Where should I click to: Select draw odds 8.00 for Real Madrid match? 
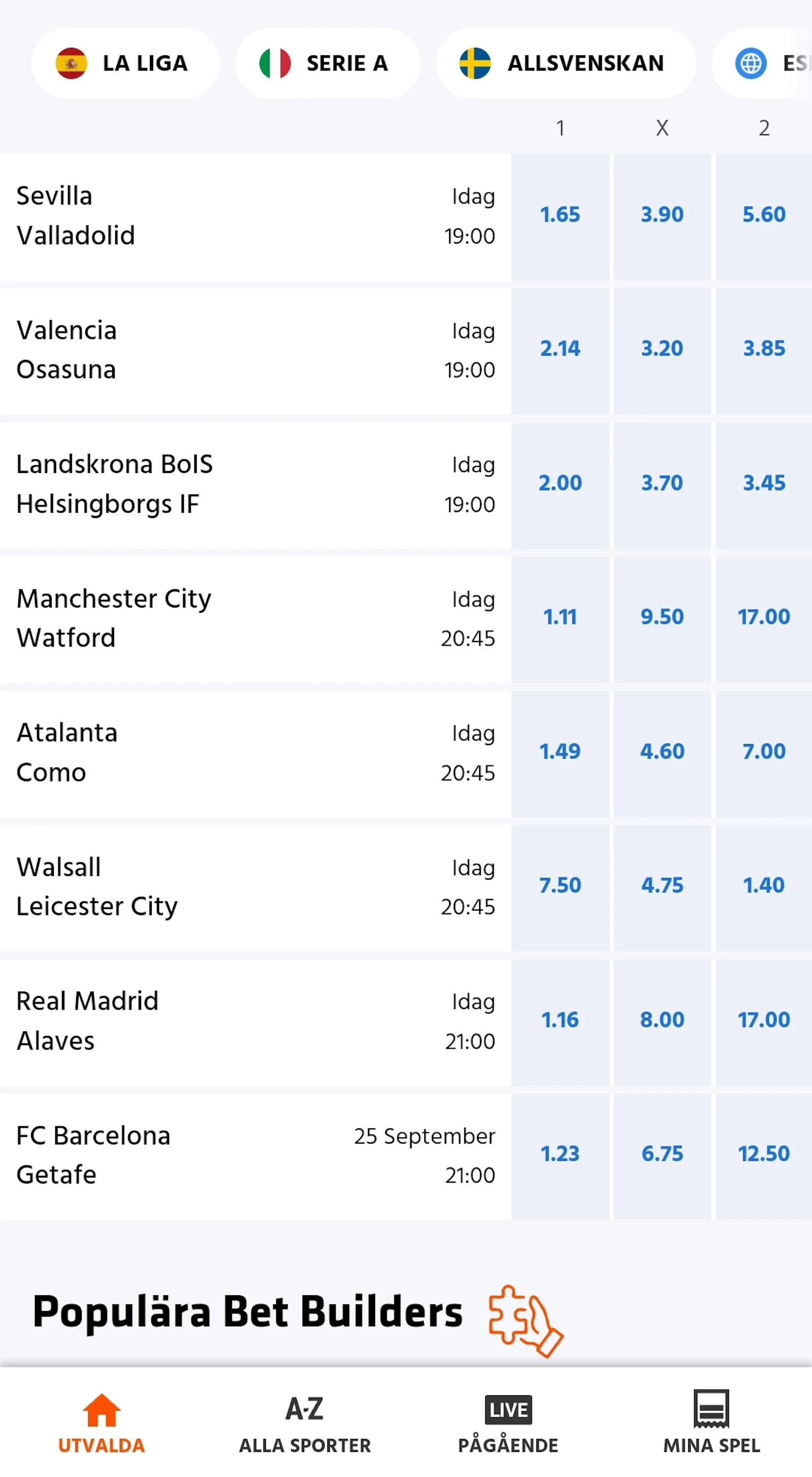662,1020
